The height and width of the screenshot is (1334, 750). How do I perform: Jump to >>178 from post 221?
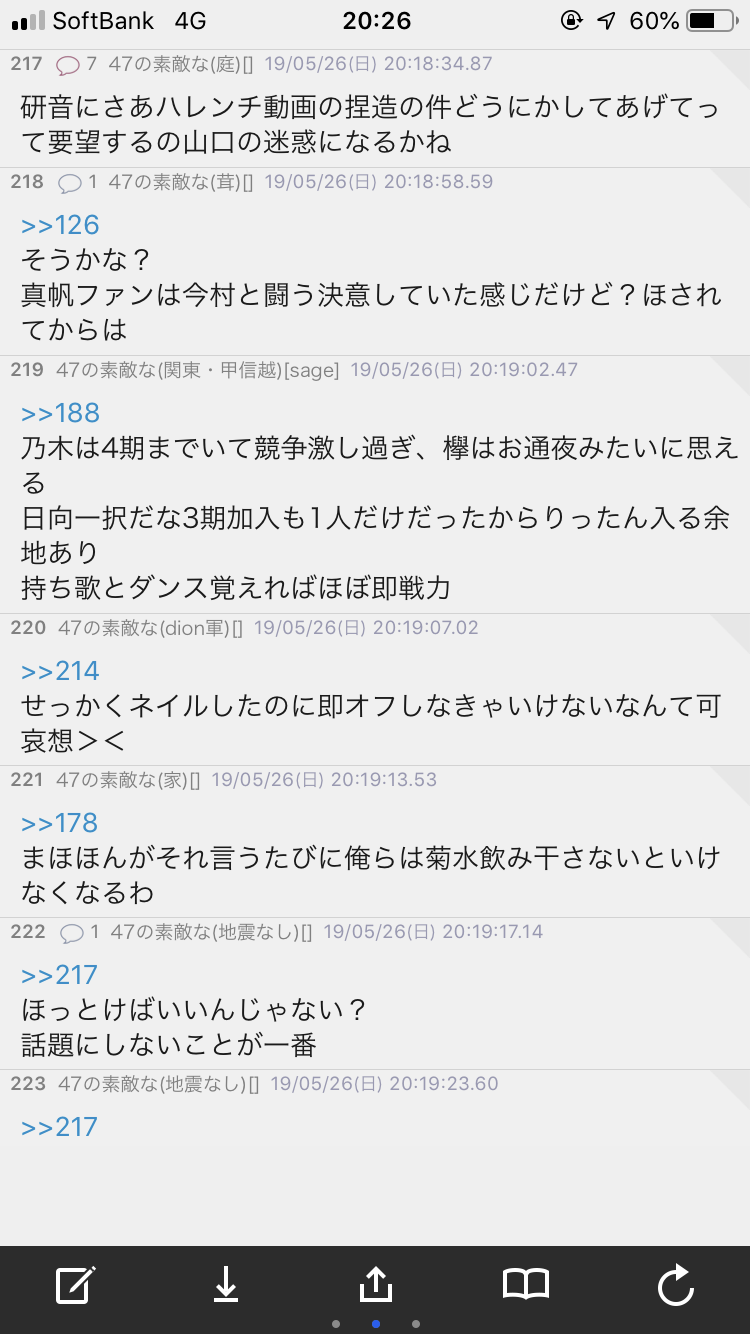59,823
